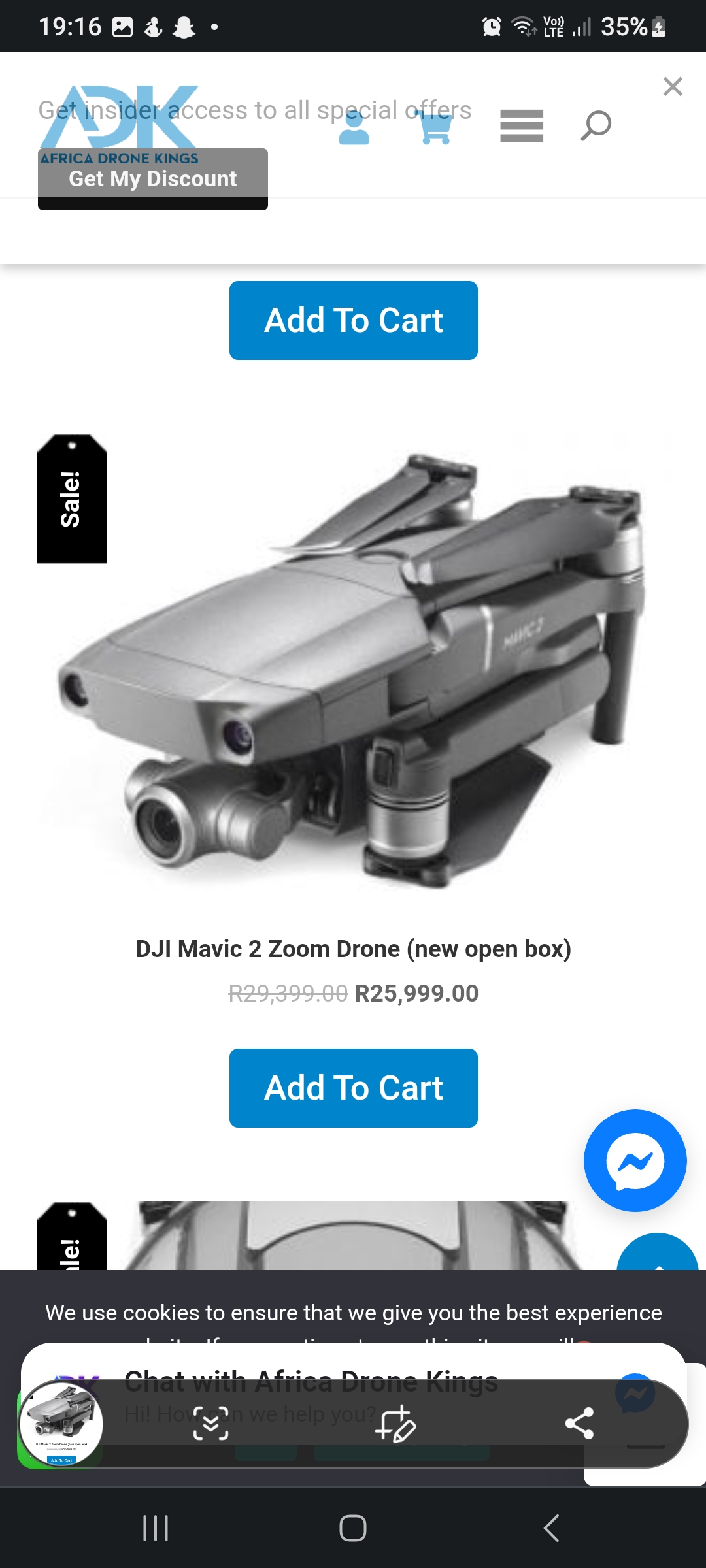Open DJI Mavic 2 Zoom Drone product image
Image resolution: width=706 pixels, height=1568 pixels.
click(x=353, y=666)
